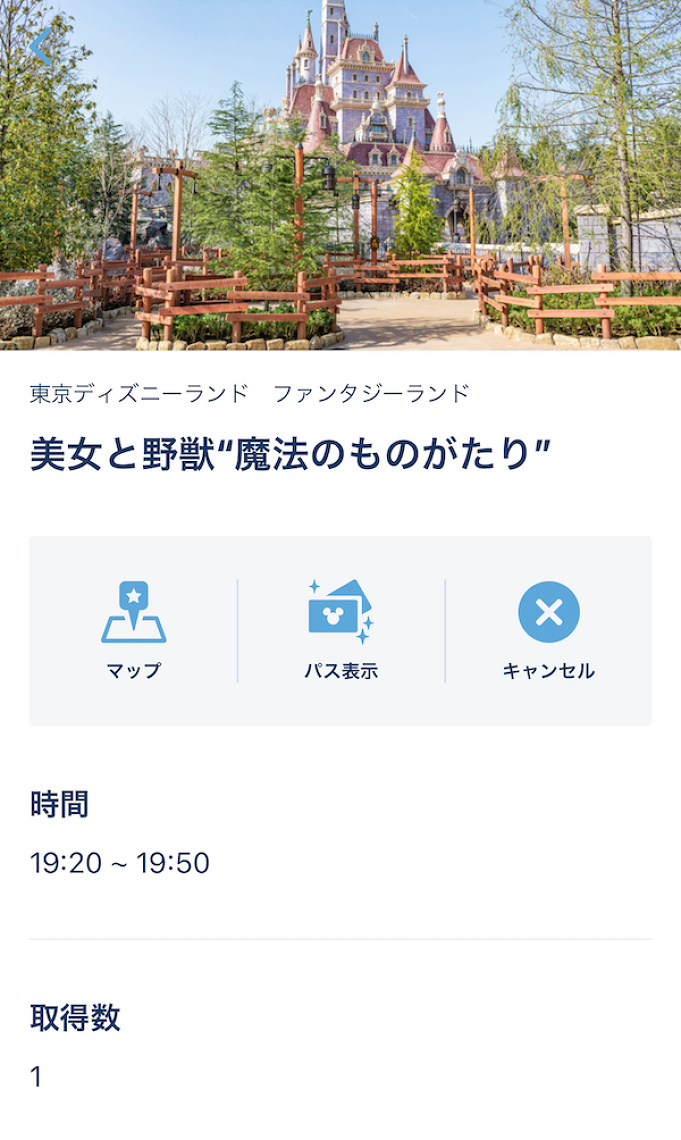This screenshot has width=681, height=1140.
Task: Cancel the reservation with キャンセル
Action: click(549, 630)
